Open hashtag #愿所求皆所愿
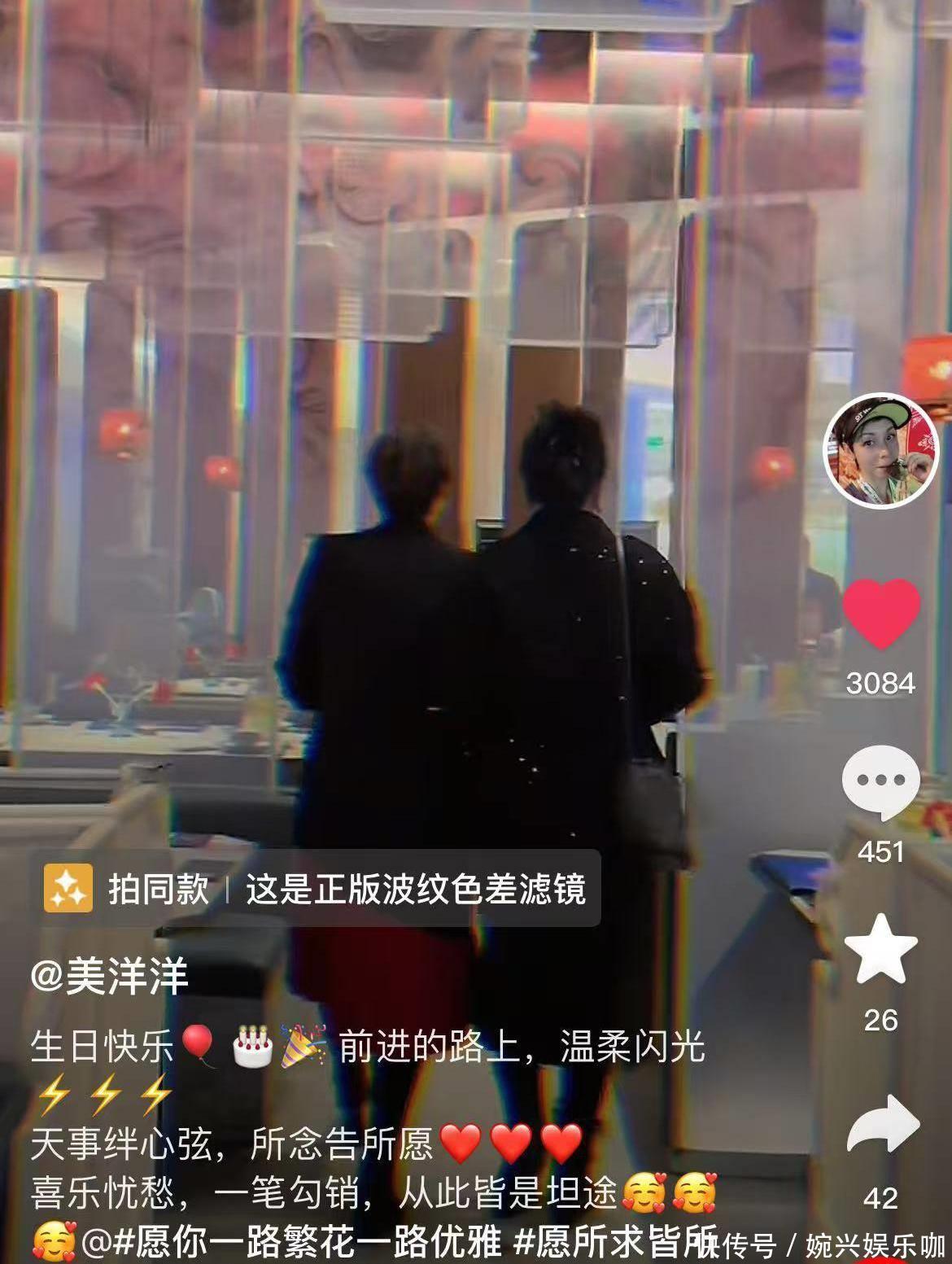Viewport: 952px width, 1264px height. [x=614, y=1243]
